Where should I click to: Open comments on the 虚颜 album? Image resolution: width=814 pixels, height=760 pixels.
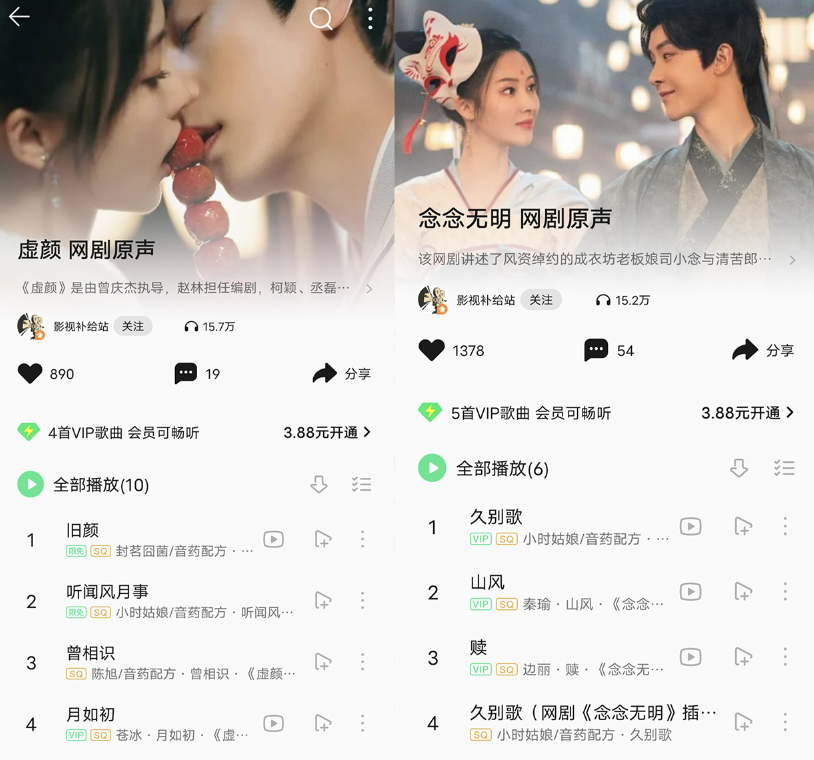coord(186,374)
